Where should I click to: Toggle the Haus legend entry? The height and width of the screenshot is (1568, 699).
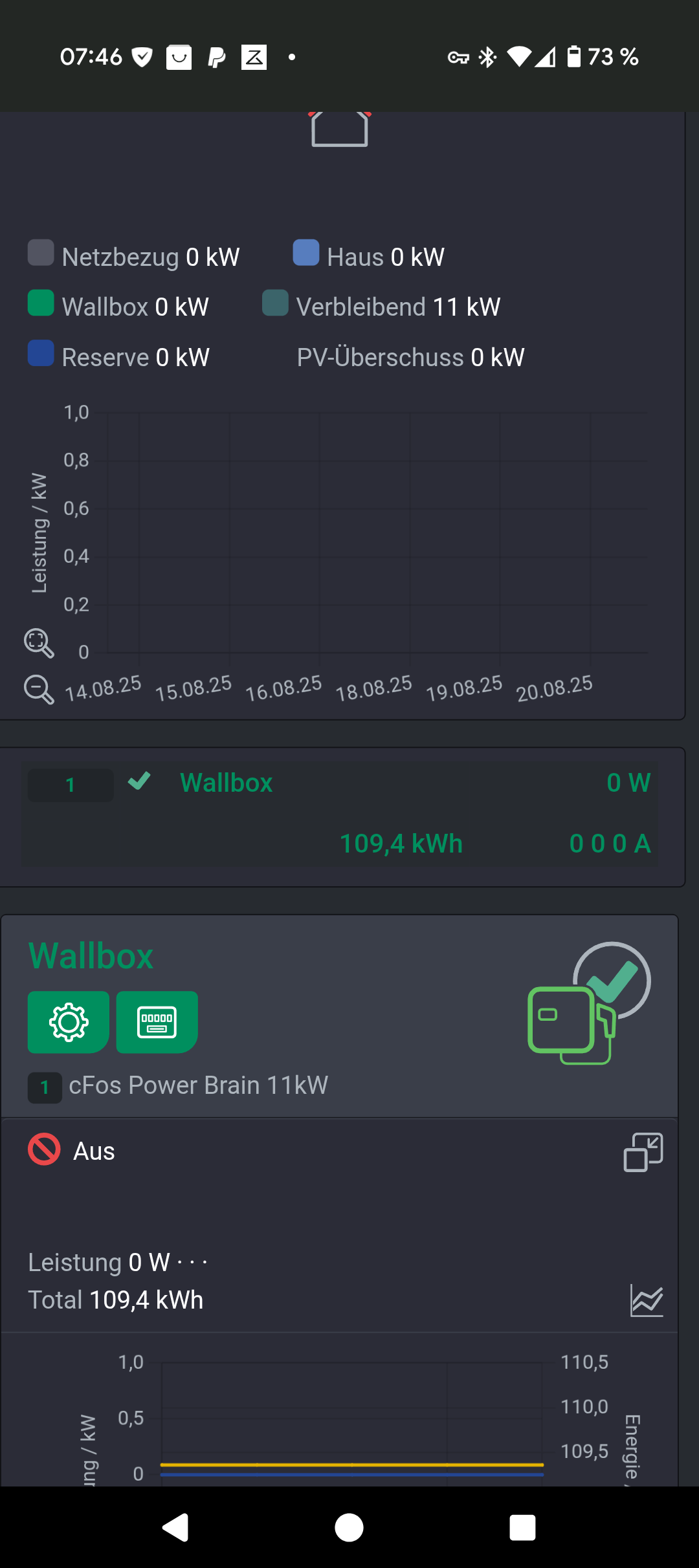click(x=369, y=256)
